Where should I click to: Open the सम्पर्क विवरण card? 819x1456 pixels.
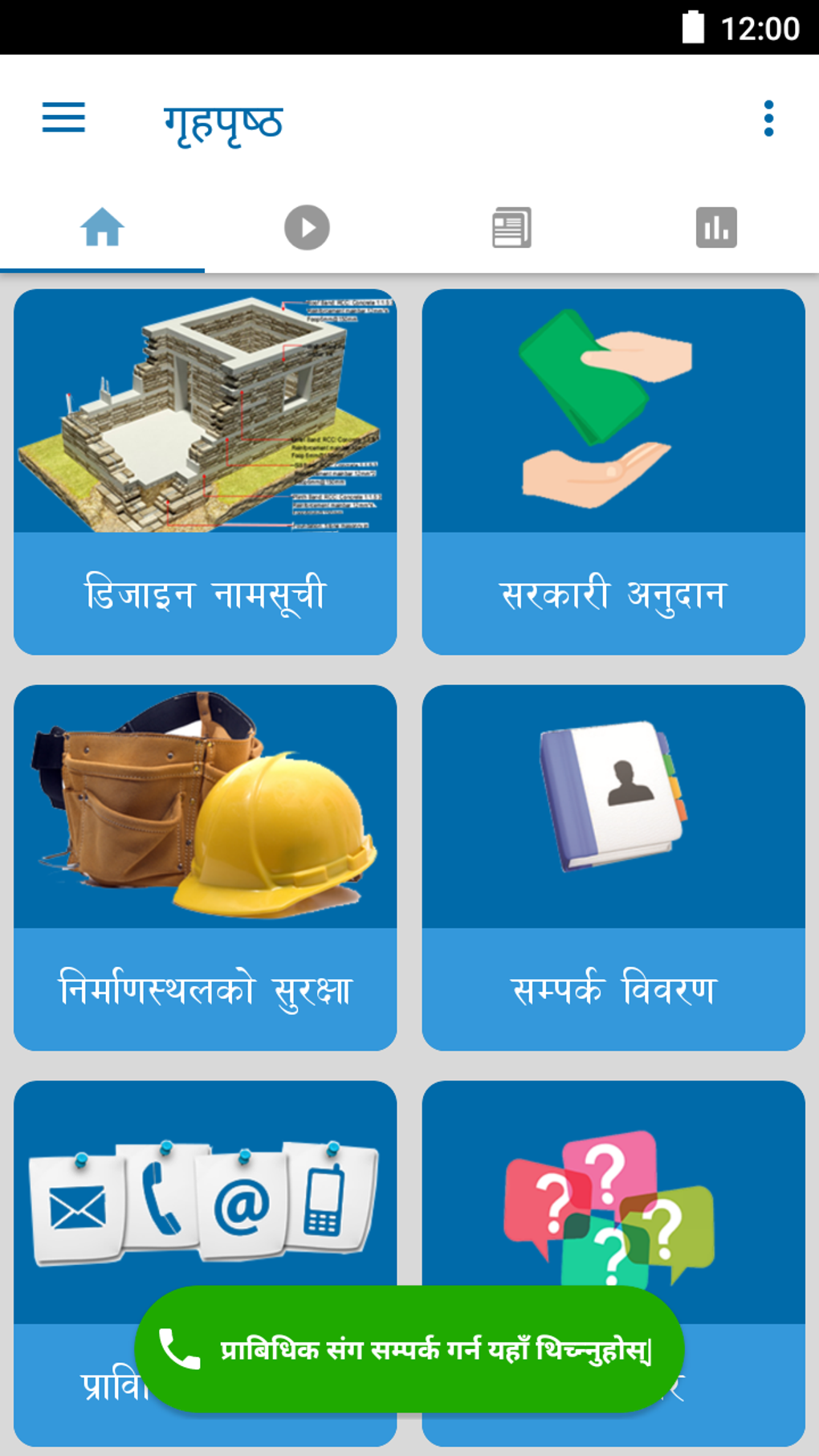pos(613,867)
